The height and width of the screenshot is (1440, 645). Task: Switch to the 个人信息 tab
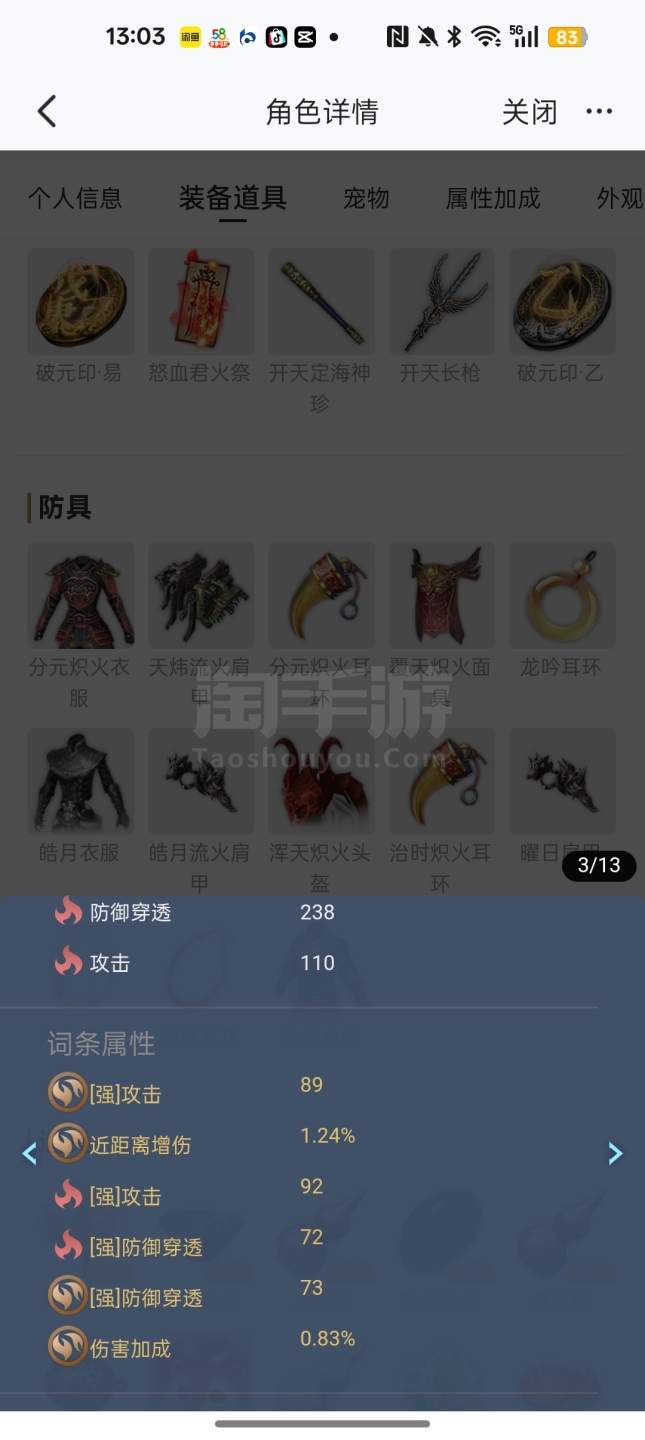(x=75, y=198)
